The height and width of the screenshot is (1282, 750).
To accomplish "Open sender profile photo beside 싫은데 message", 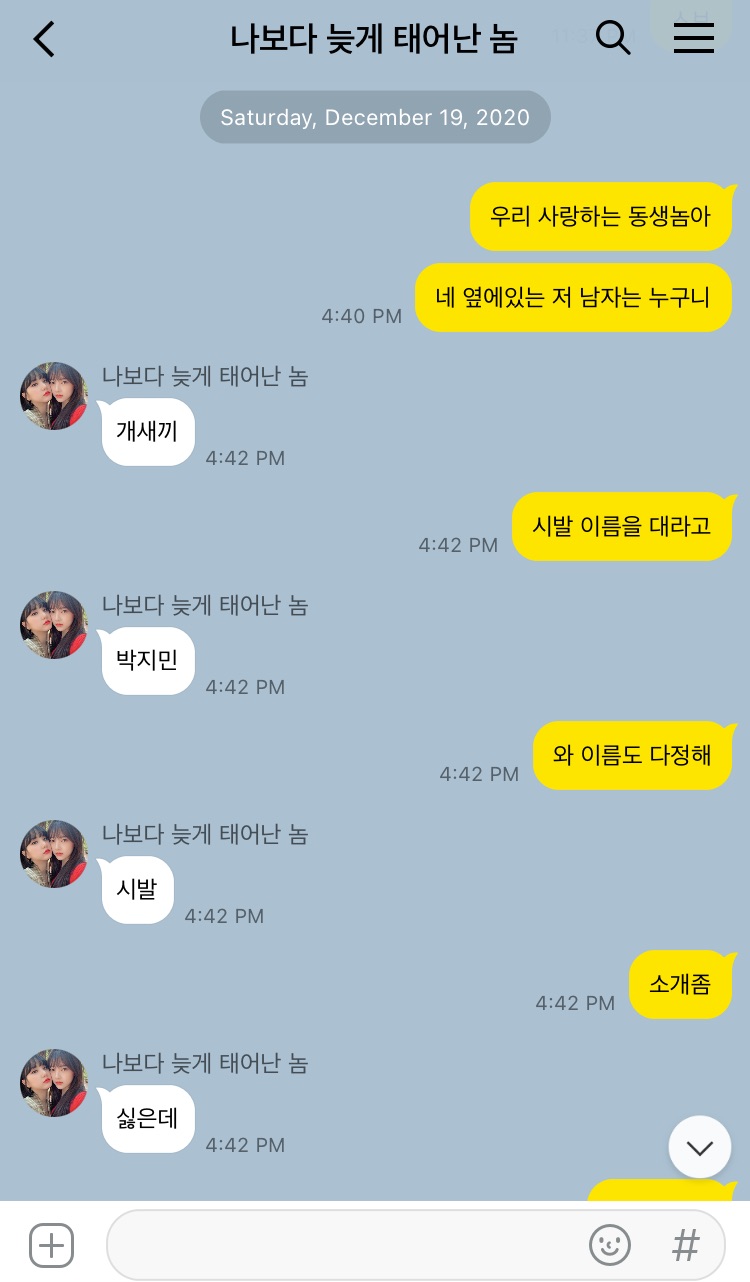I will tap(54, 1083).
